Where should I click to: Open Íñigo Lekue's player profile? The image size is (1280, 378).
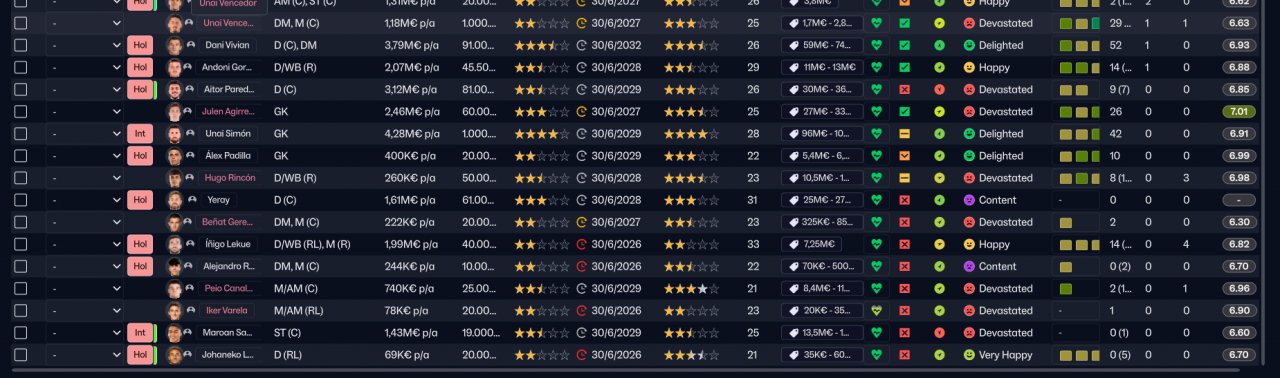[227, 244]
